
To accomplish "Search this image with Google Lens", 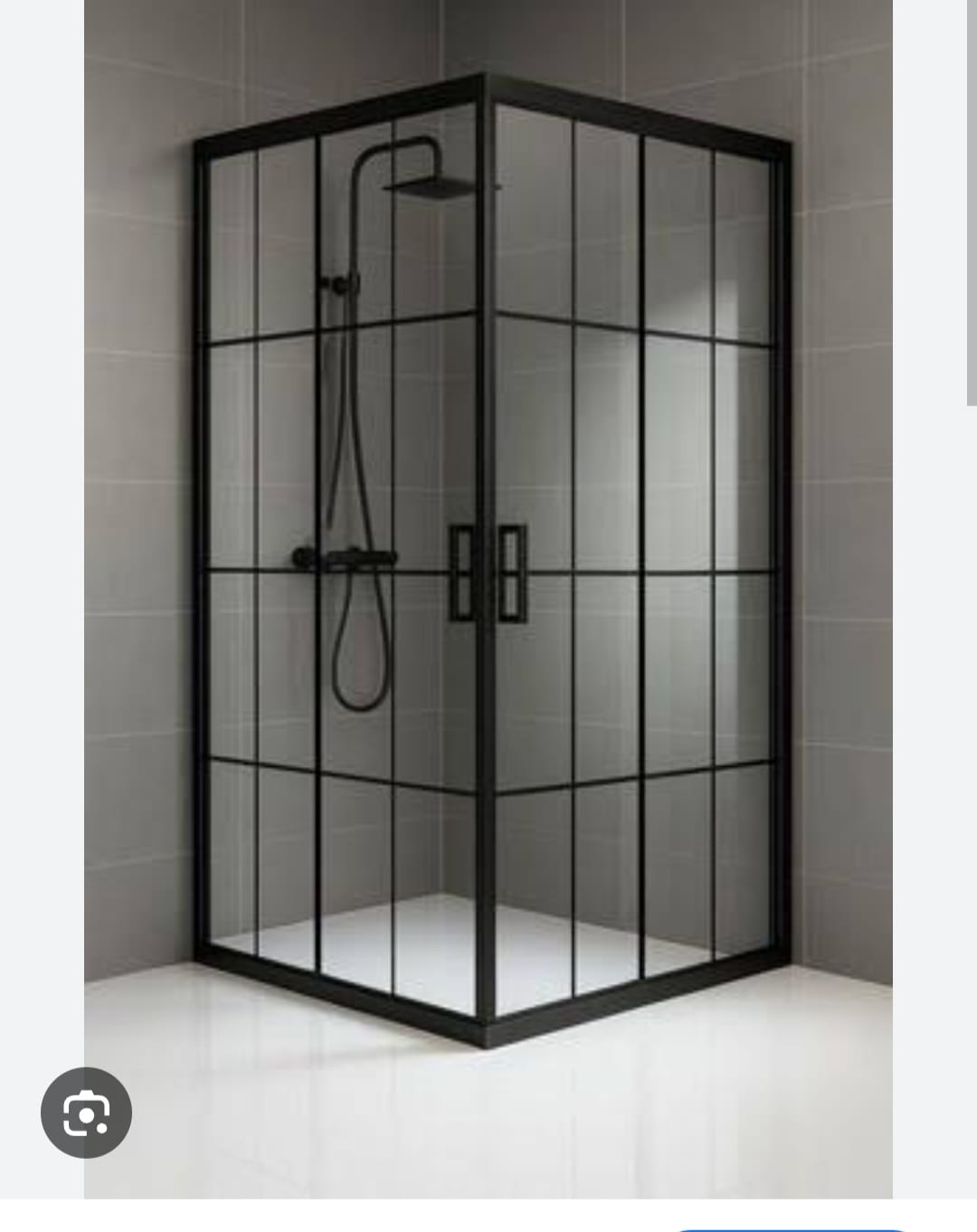I will point(86,1112).
